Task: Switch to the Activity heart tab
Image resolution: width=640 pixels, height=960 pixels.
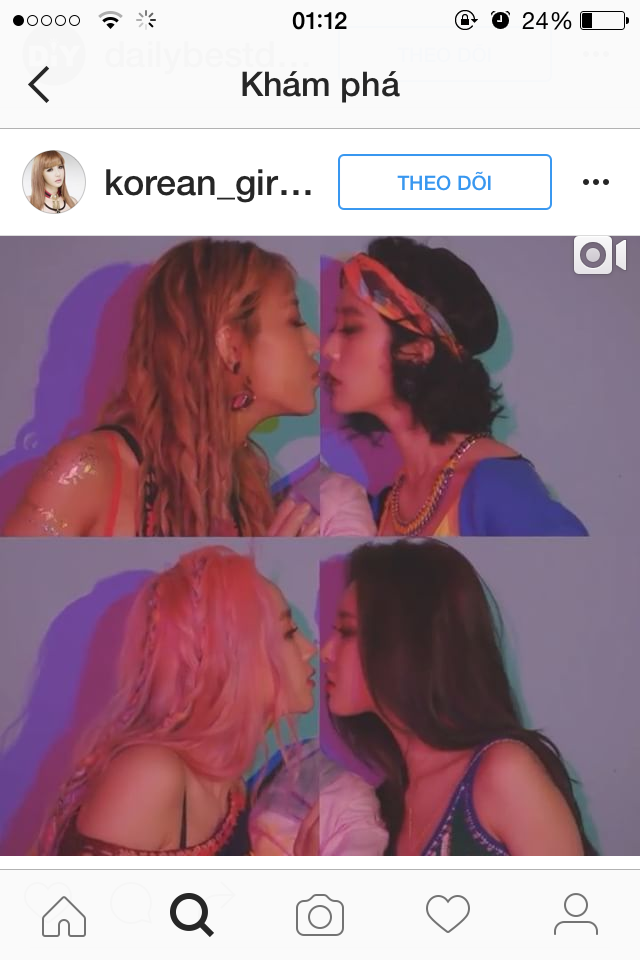Action: [x=448, y=914]
